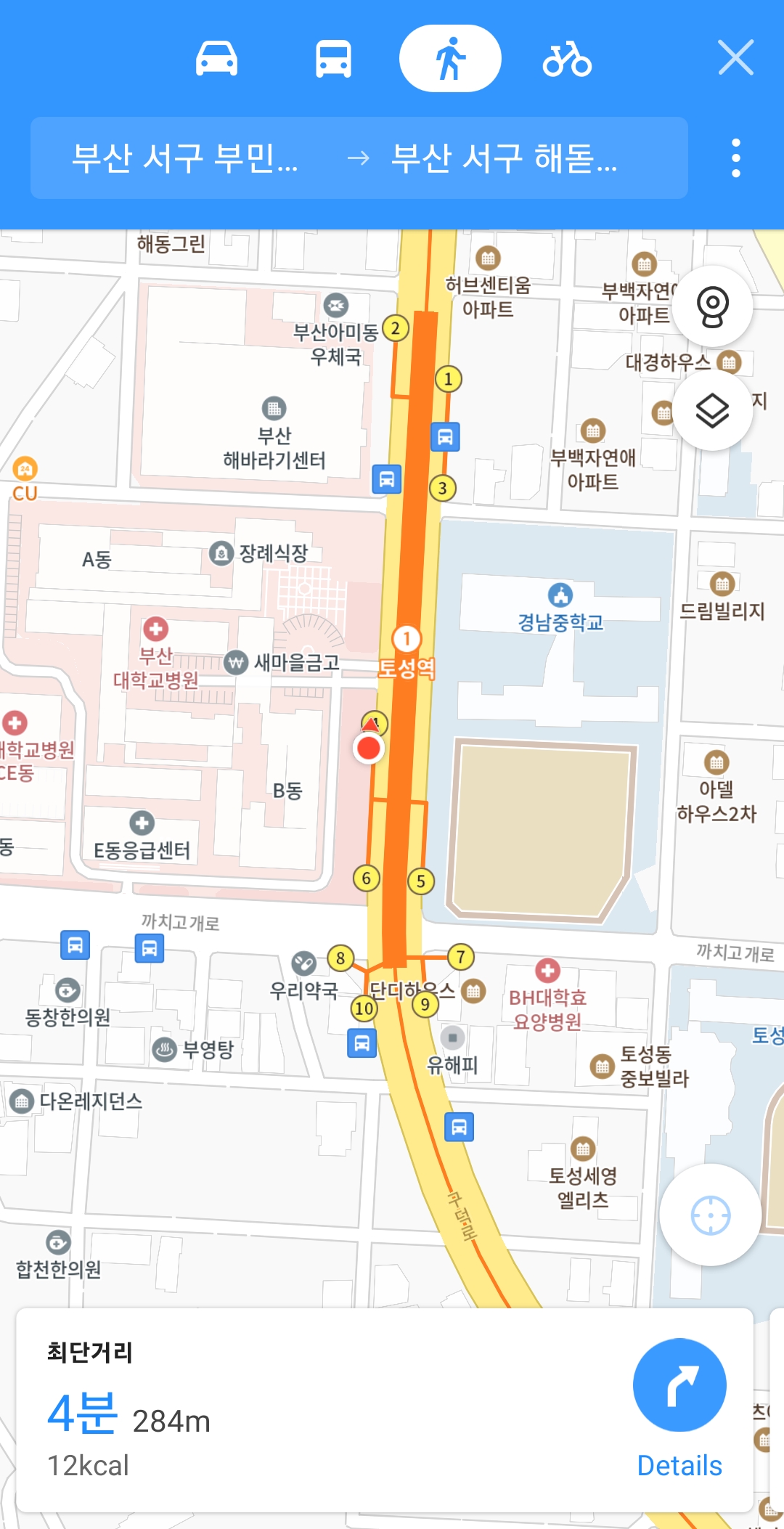Open street view mode
Image resolution: width=784 pixels, height=1529 pixels.
[x=712, y=306]
